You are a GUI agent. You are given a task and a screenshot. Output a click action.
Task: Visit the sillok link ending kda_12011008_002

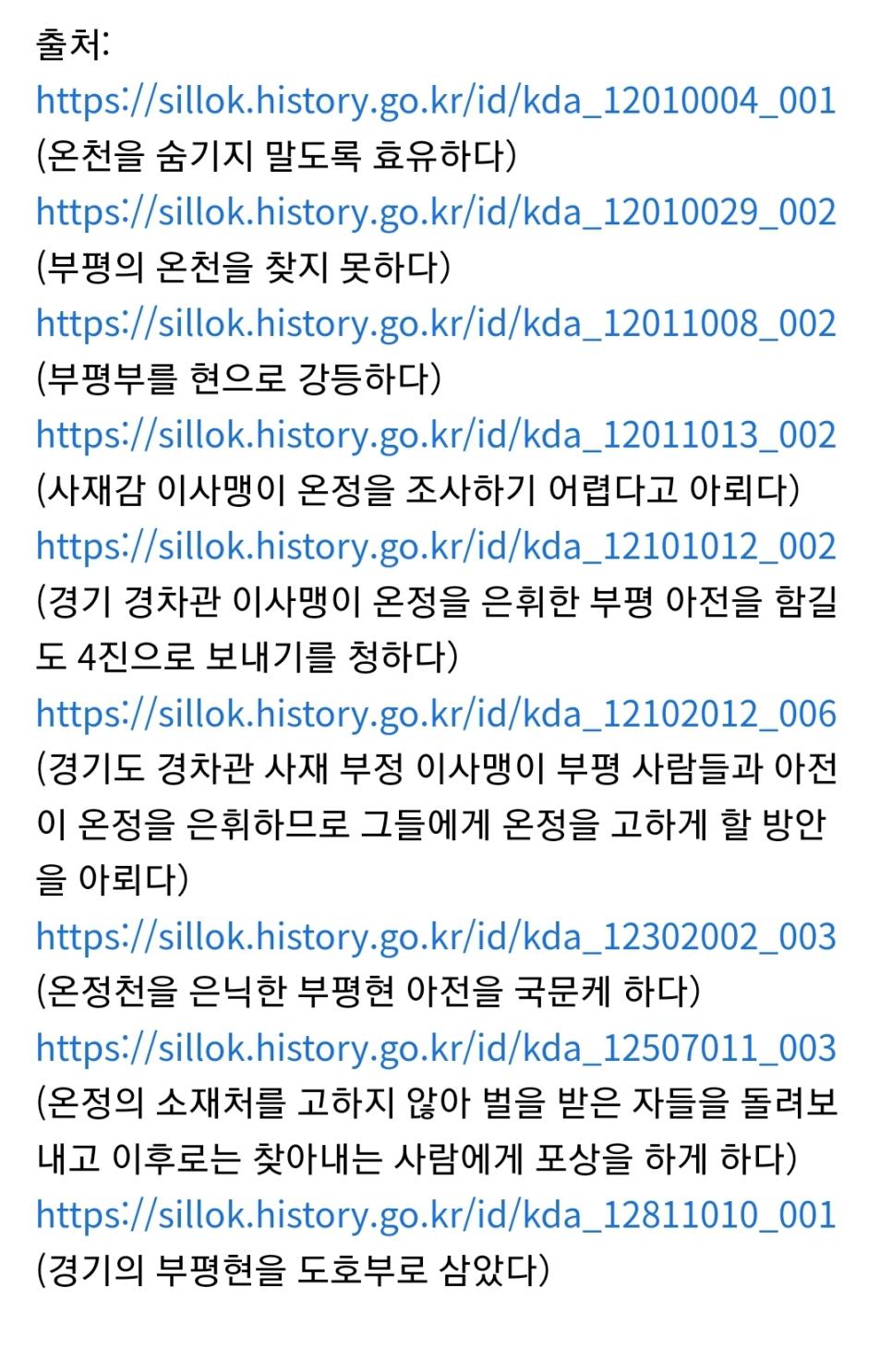(x=436, y=324)
